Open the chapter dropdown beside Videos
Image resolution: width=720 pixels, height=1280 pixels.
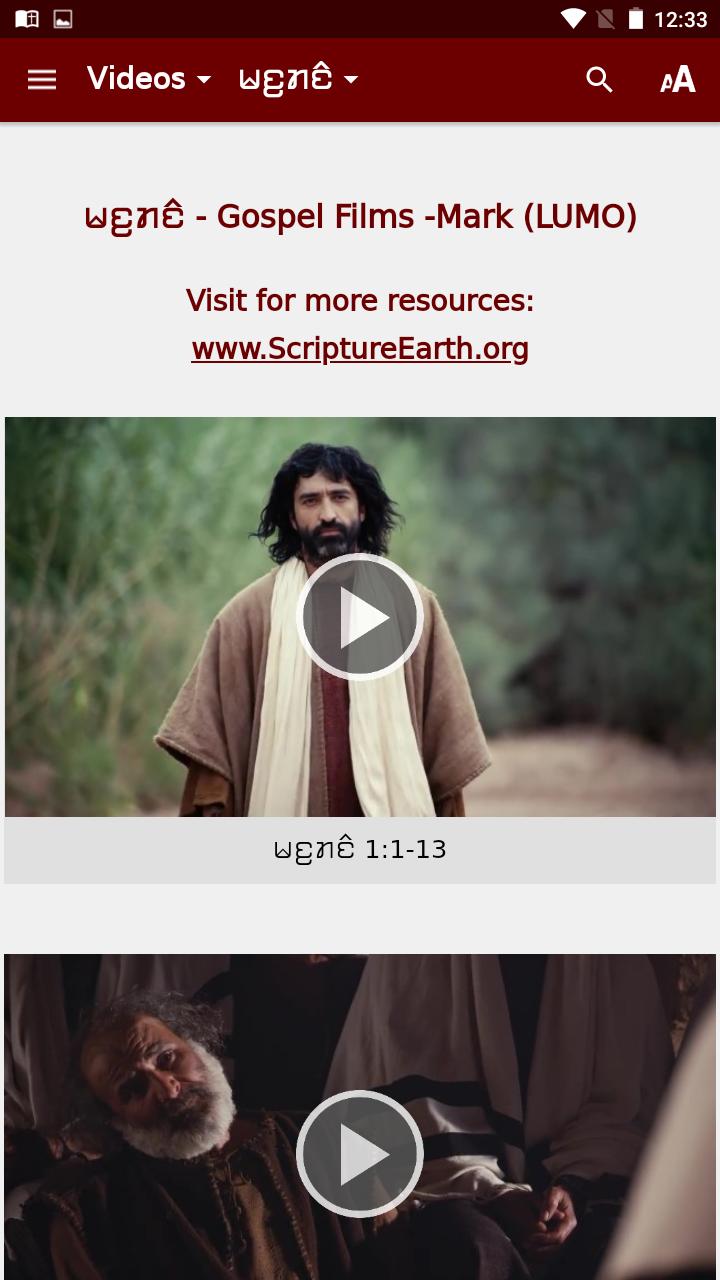click(298, 79)
